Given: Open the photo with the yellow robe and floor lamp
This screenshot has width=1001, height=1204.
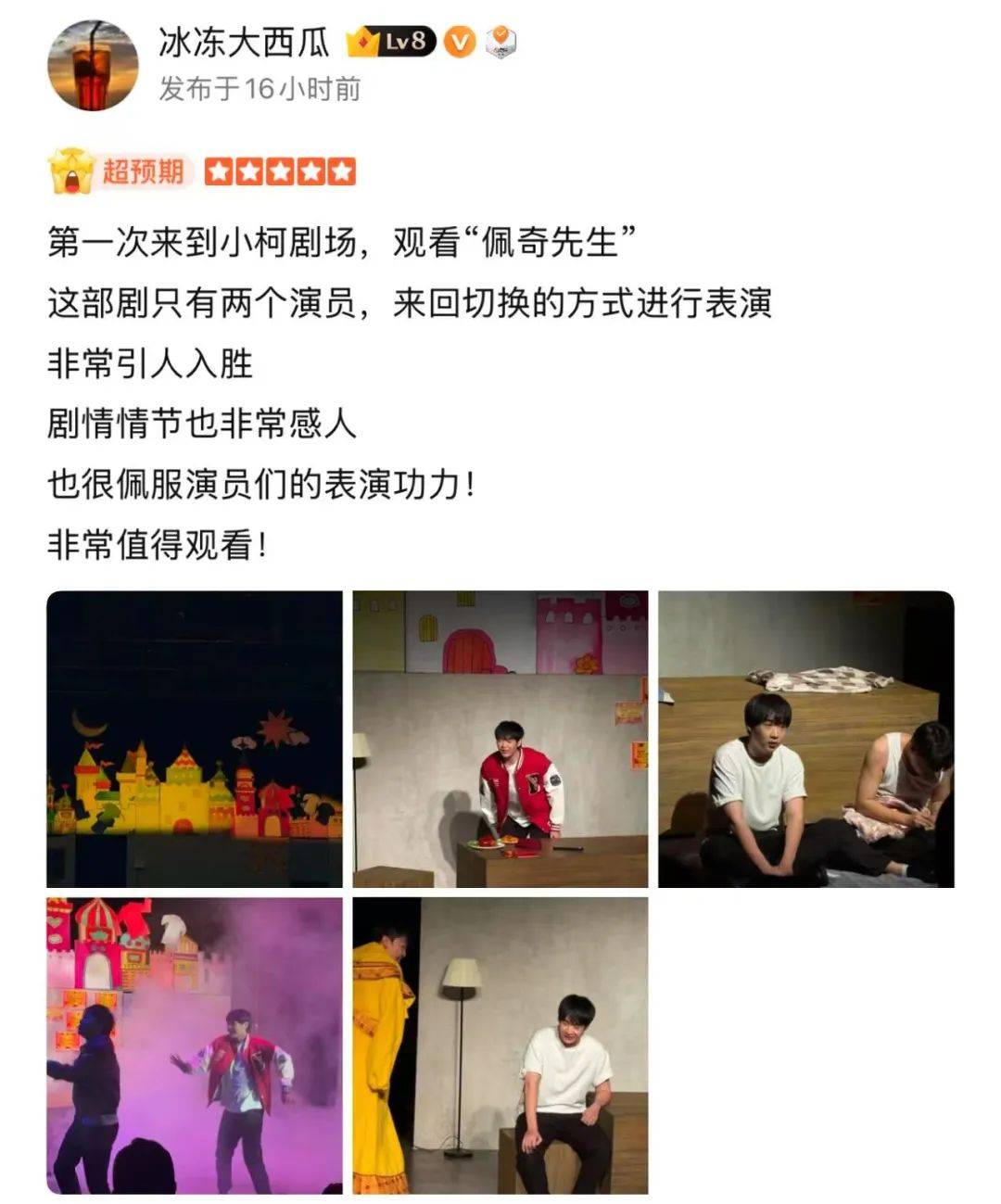Looking at the screenshot, I should click(x=500, y=1045).
